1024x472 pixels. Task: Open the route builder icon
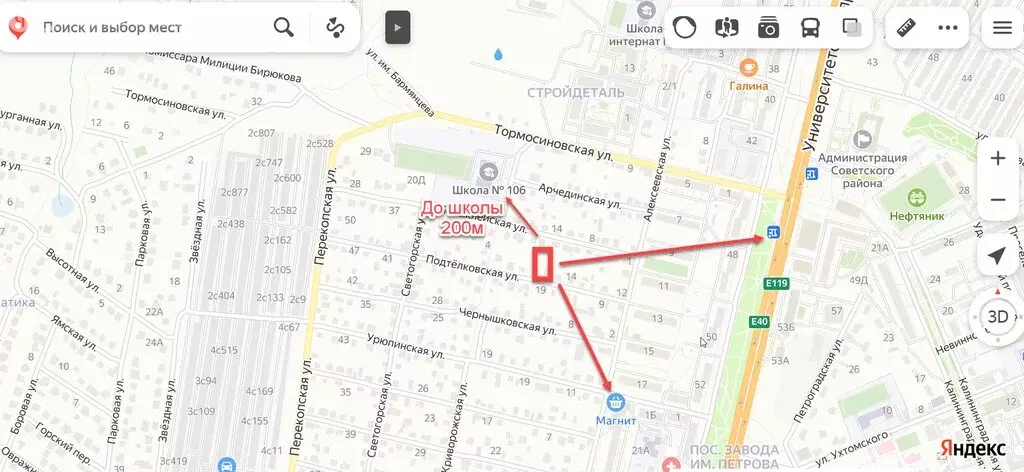click(335, 28)
